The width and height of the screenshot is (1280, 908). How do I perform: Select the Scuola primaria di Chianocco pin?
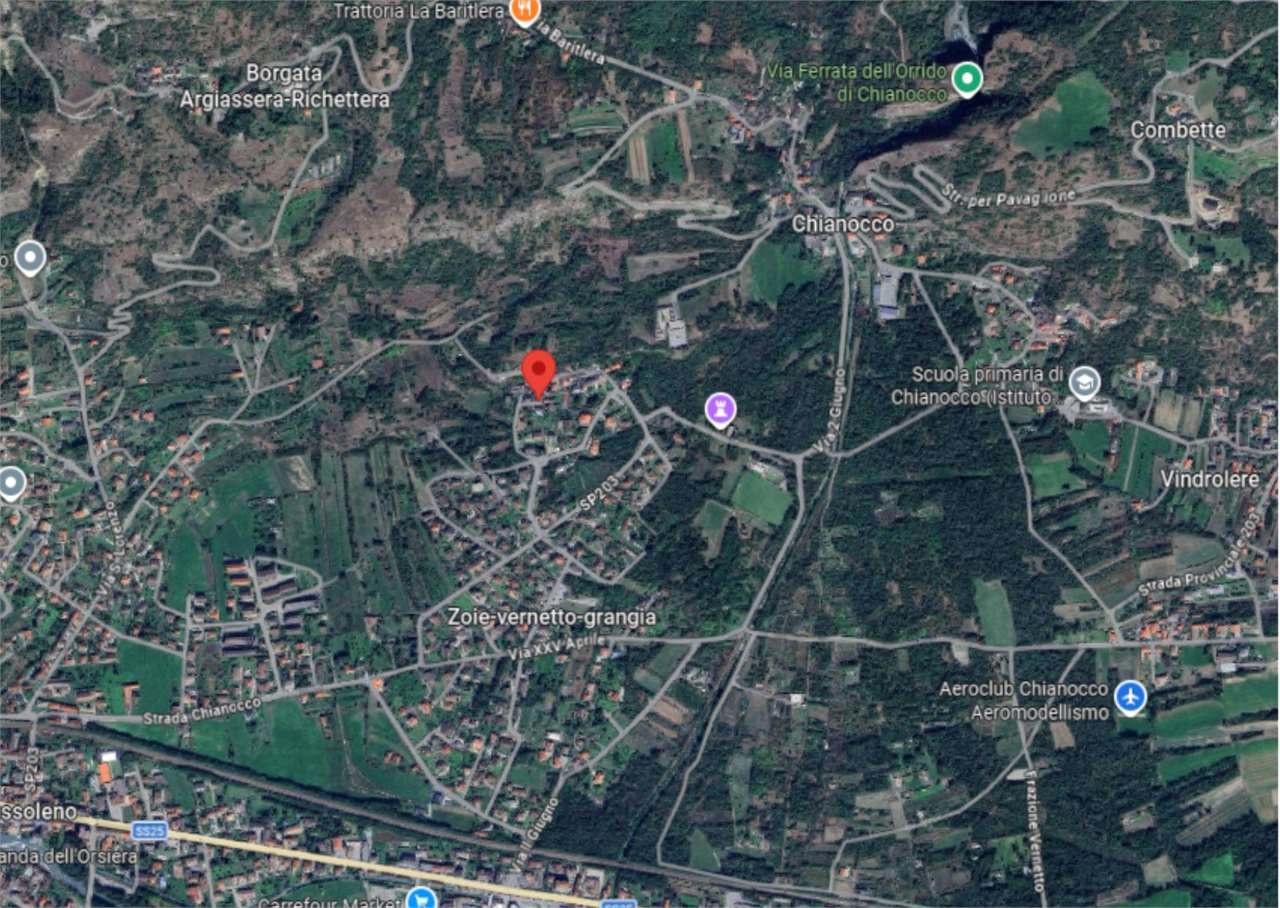1084,383
